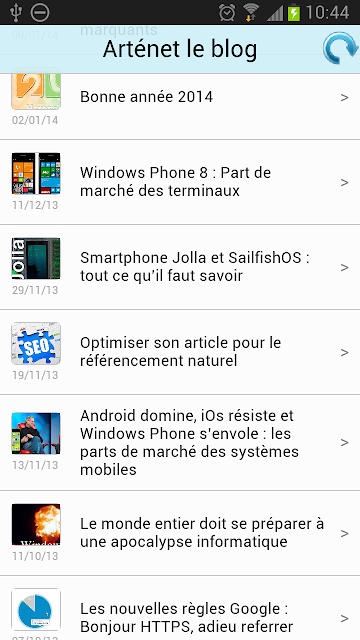Open the Windows Phone 8 market share article
360x640 pixels.
(x=180, y=182)
